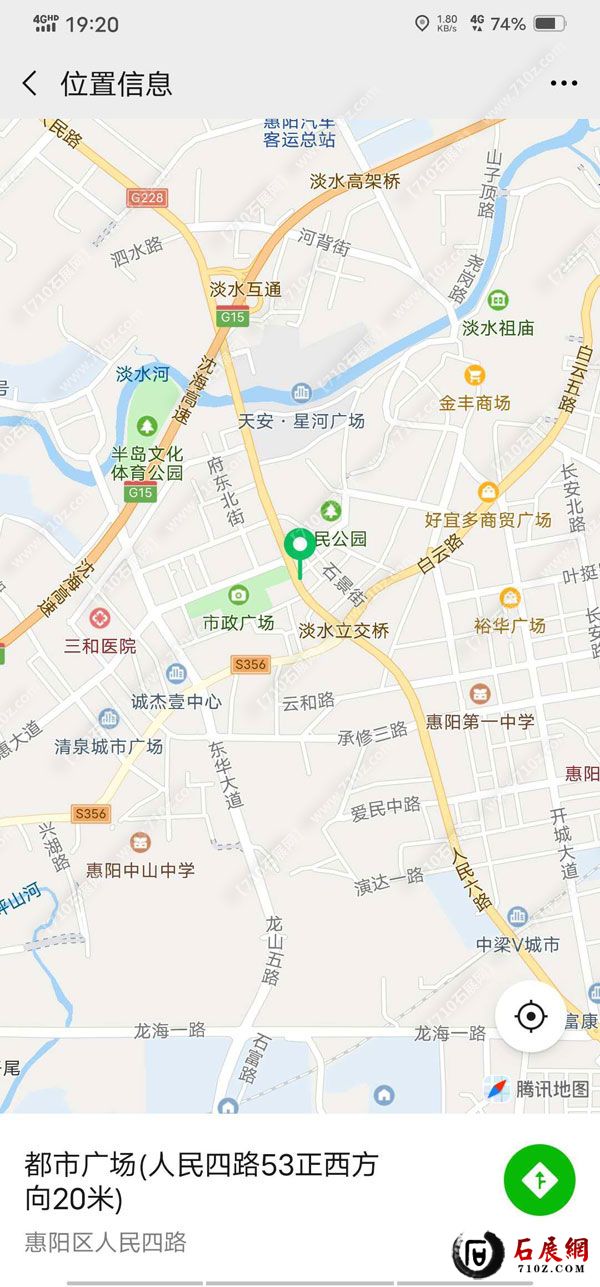The width and height of the screenshot is (600, 1287).
Task: Recenter the map on my location
Action: [531, 1017]
